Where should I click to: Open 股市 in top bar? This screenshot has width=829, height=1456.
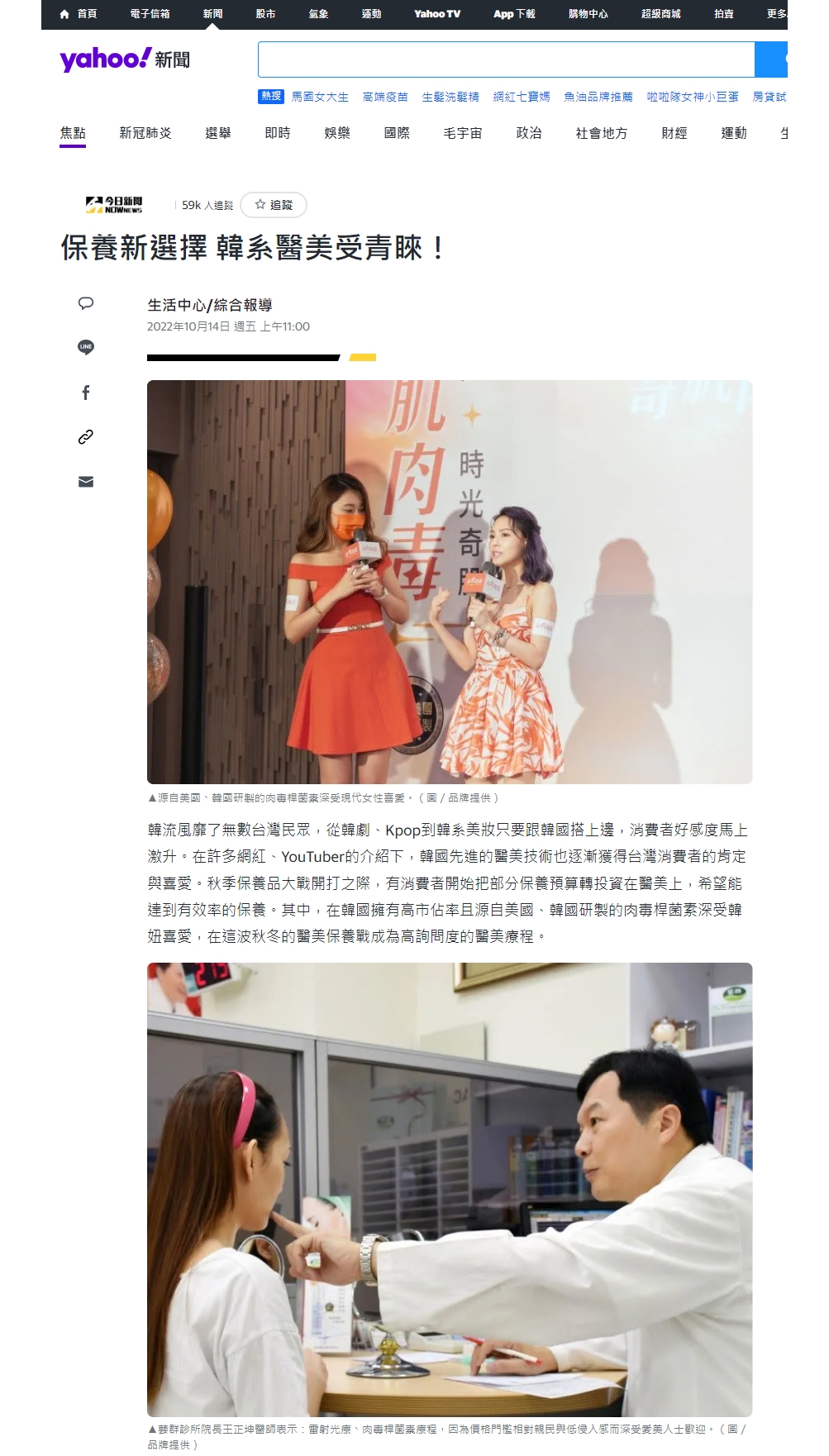click(265, 14)
